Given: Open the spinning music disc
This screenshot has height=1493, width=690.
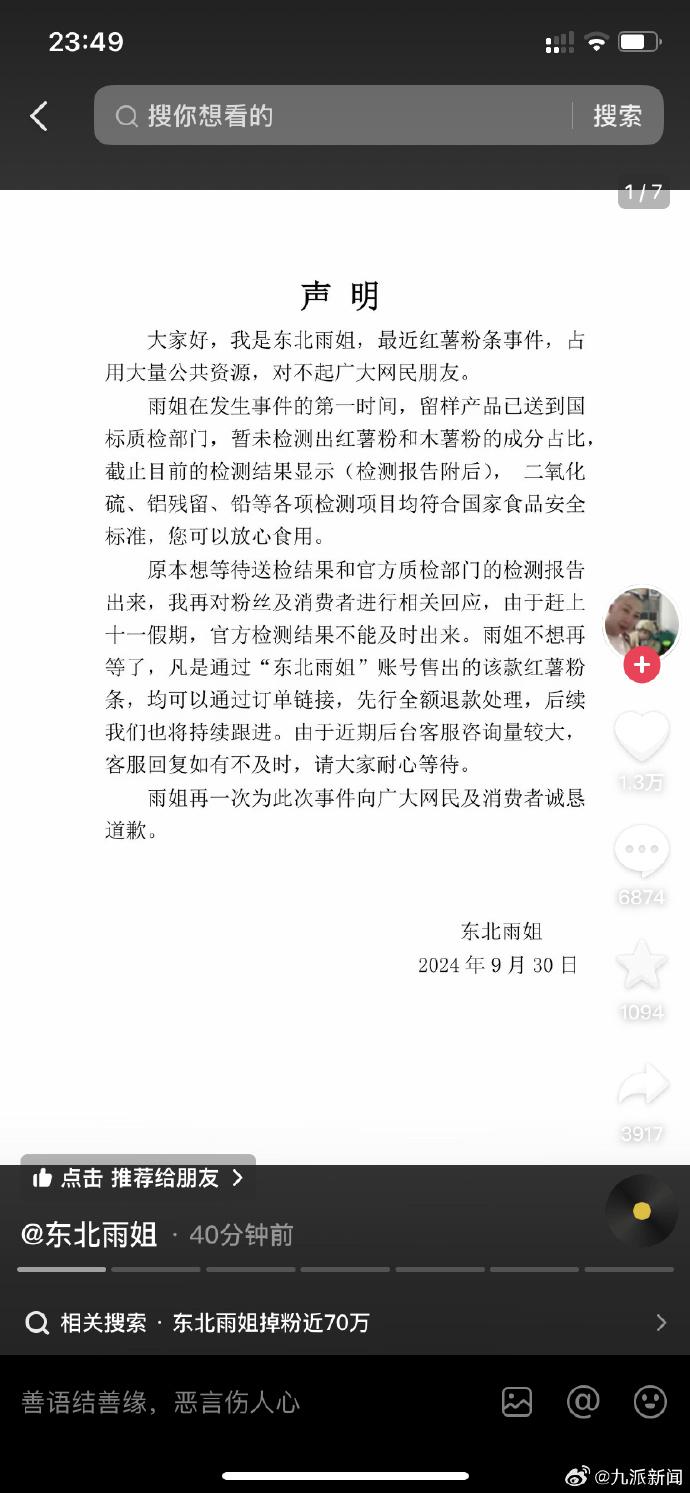Looking at the screenshot, I should 642,1211.
